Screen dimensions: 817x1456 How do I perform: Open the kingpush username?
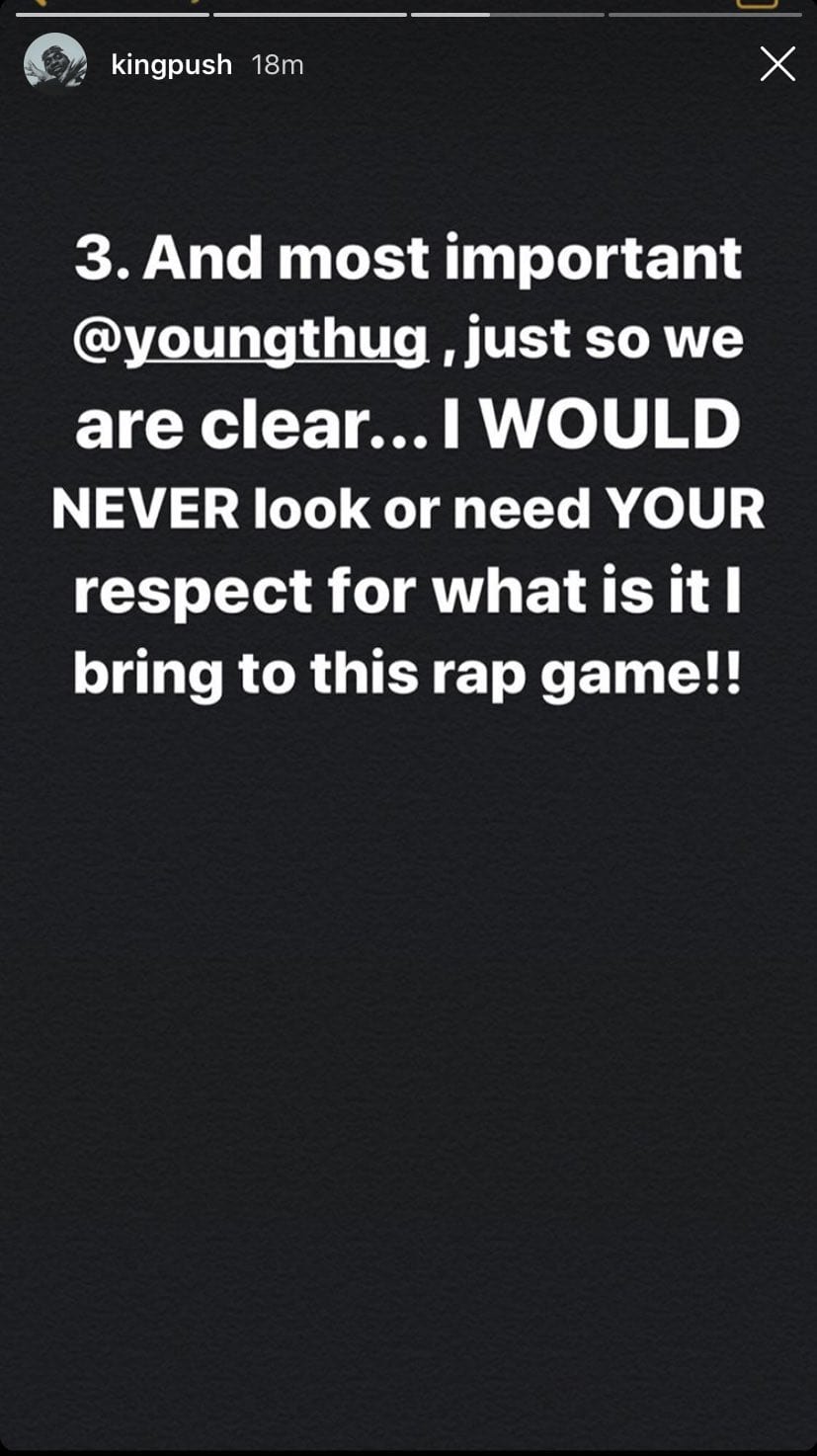pyautogui.click(x=171, y=65)
